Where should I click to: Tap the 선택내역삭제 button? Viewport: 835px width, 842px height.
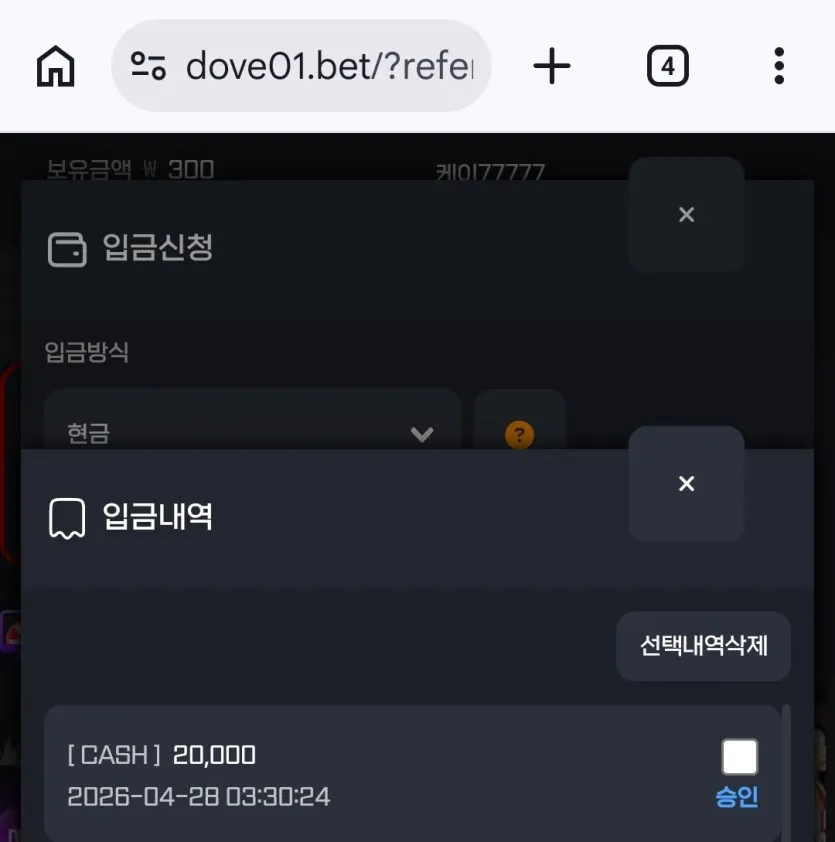coord(703,645)
